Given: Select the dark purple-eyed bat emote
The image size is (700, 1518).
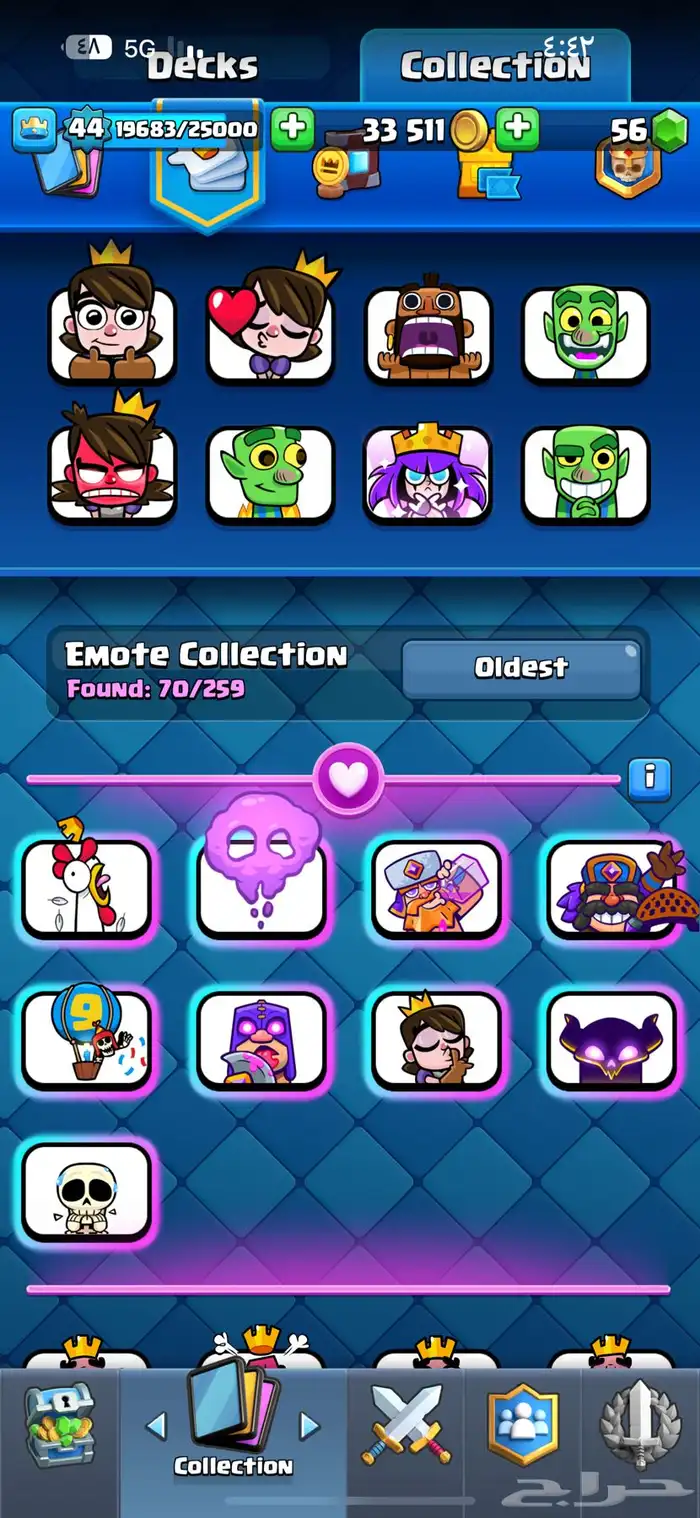Looking at the screenshot, I should point(611,1040).
